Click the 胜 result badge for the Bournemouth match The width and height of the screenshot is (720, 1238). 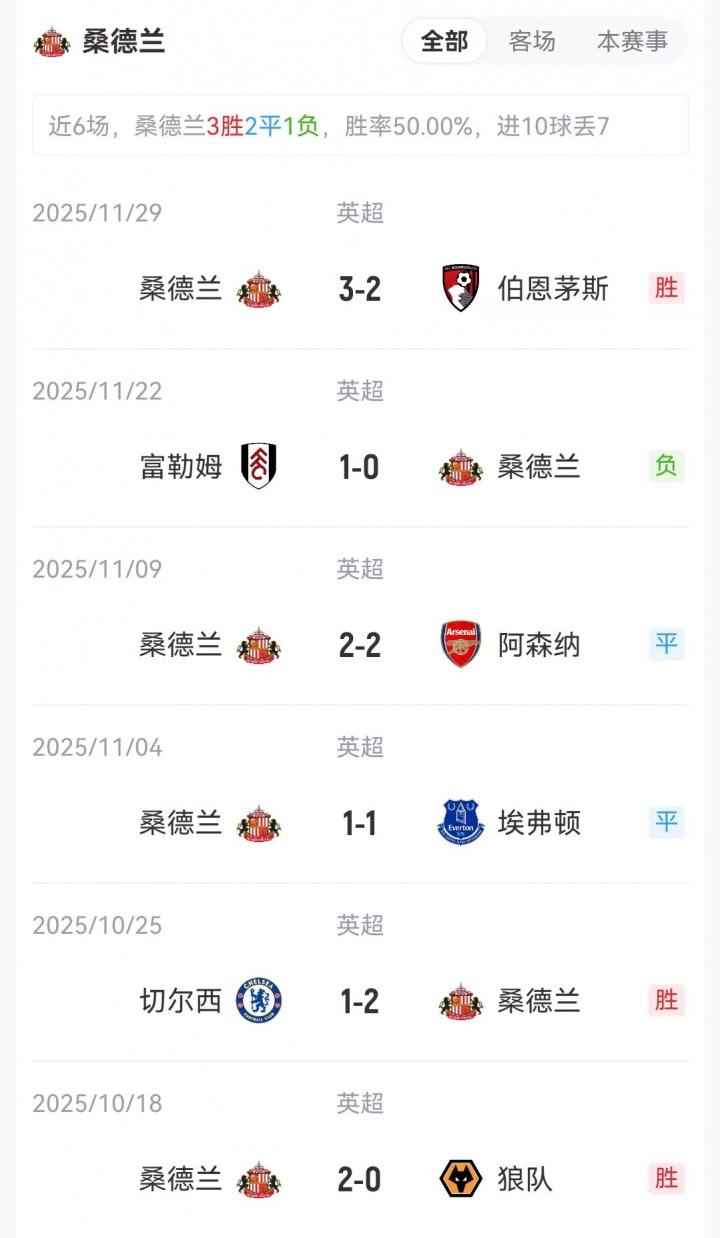pos(665,288)
